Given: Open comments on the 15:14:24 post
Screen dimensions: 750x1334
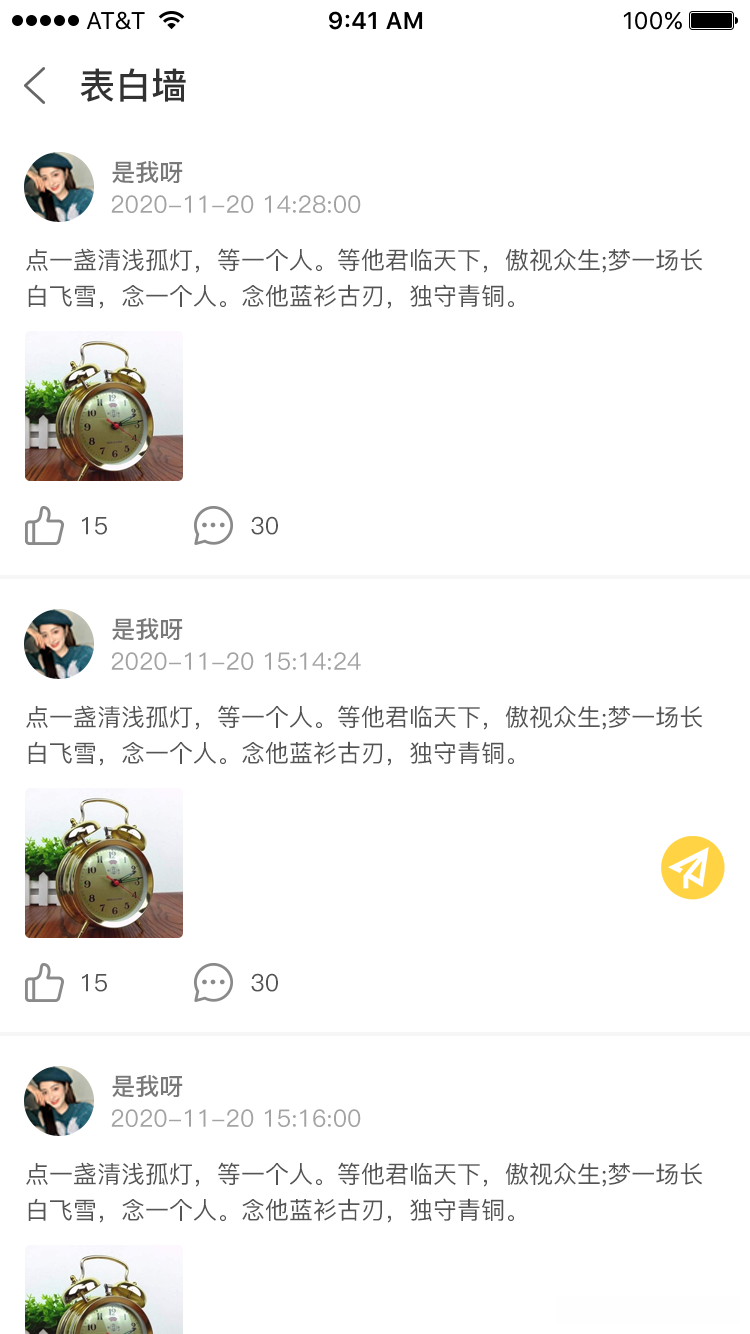Looking at the screenshot, I should coord(213,983).
